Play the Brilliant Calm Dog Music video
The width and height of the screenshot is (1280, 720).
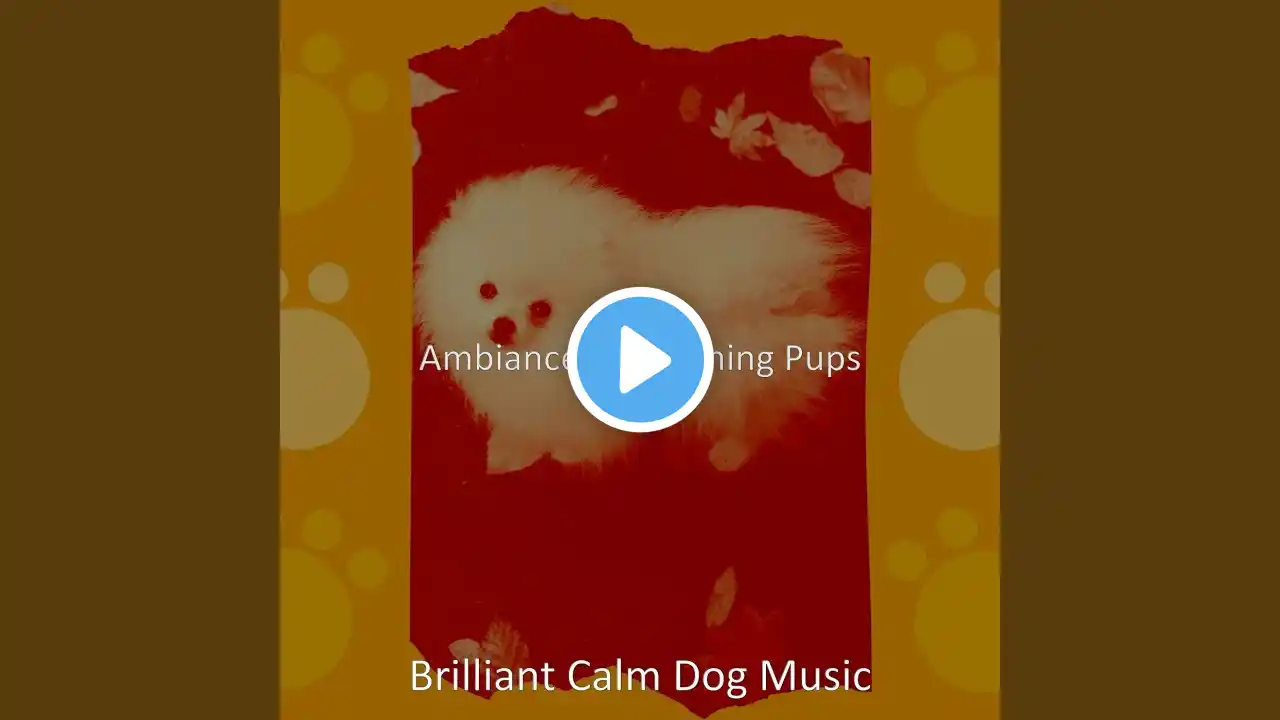pos(640,360)
